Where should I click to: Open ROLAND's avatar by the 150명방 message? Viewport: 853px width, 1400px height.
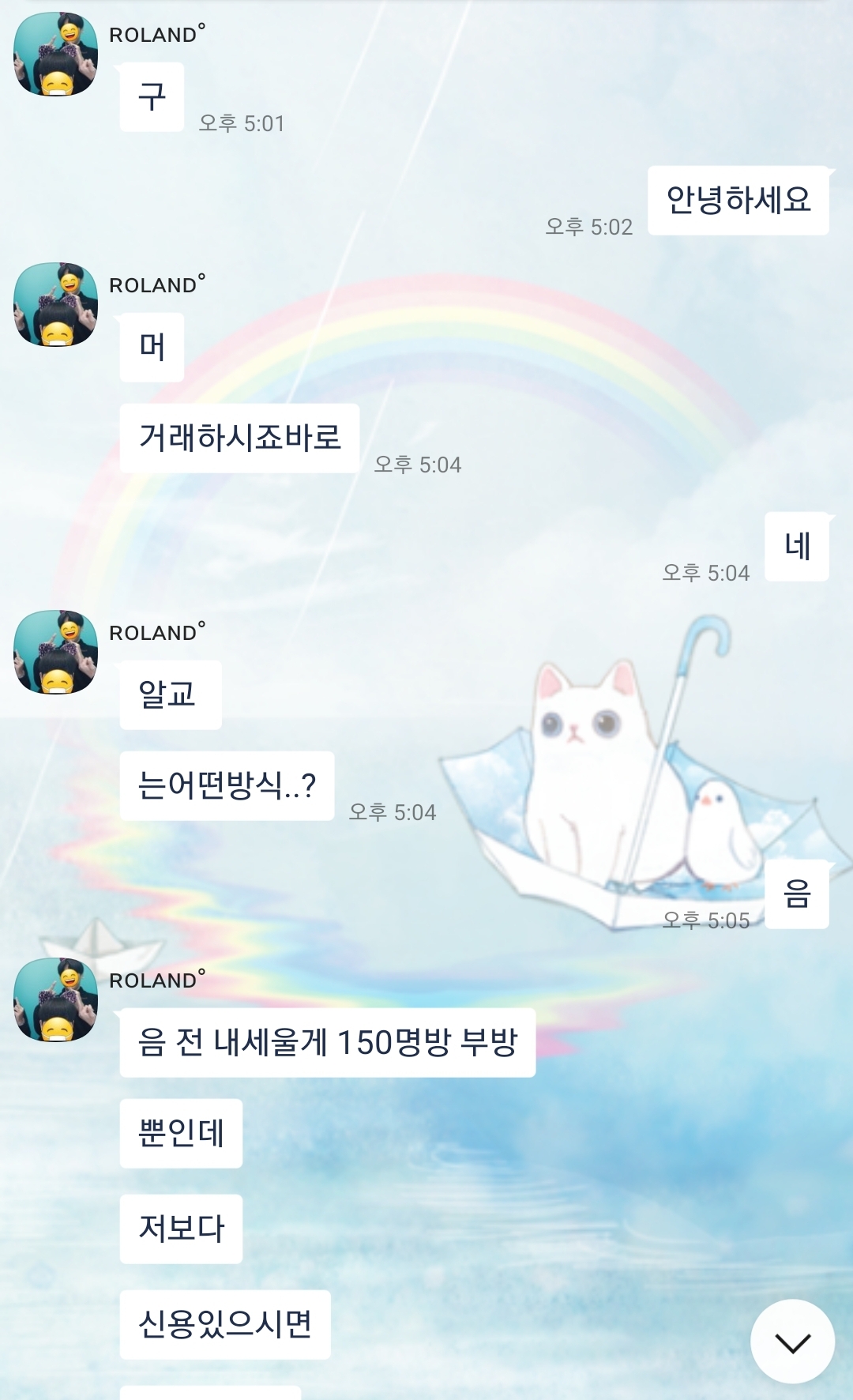coord(55,1000)
